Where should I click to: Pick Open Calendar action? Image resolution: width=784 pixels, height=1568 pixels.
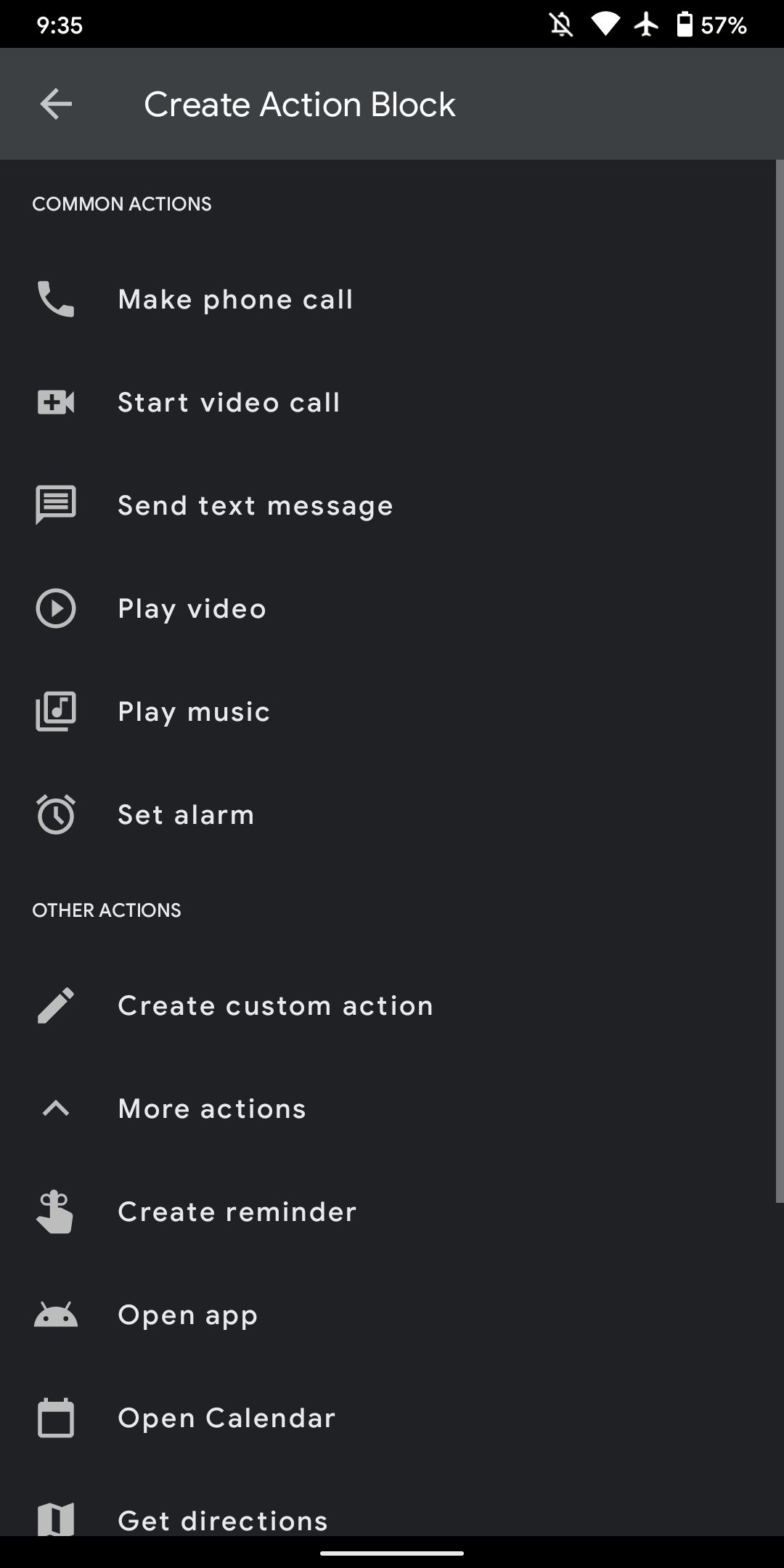392,1418
